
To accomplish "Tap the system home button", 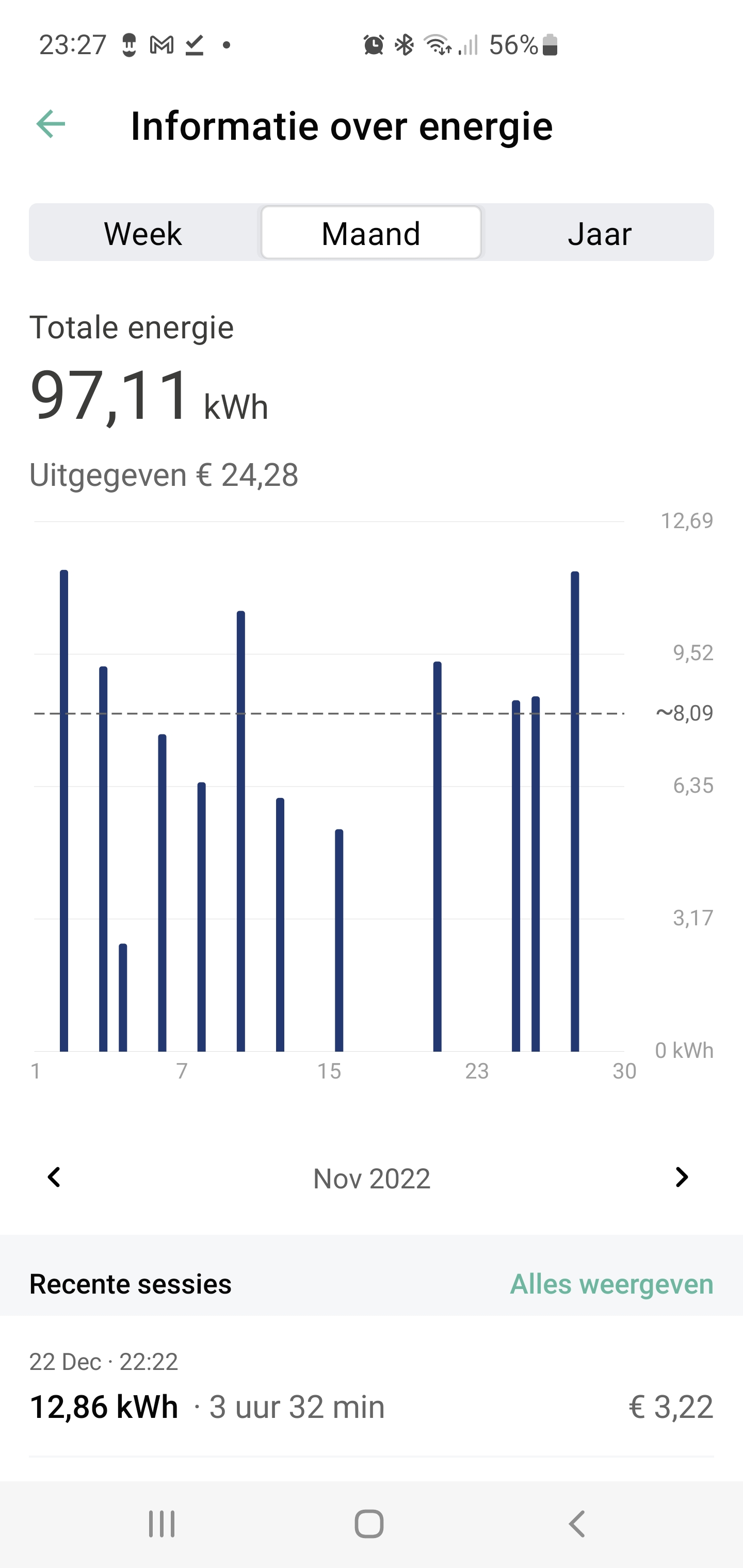I will coord(369,1524).
